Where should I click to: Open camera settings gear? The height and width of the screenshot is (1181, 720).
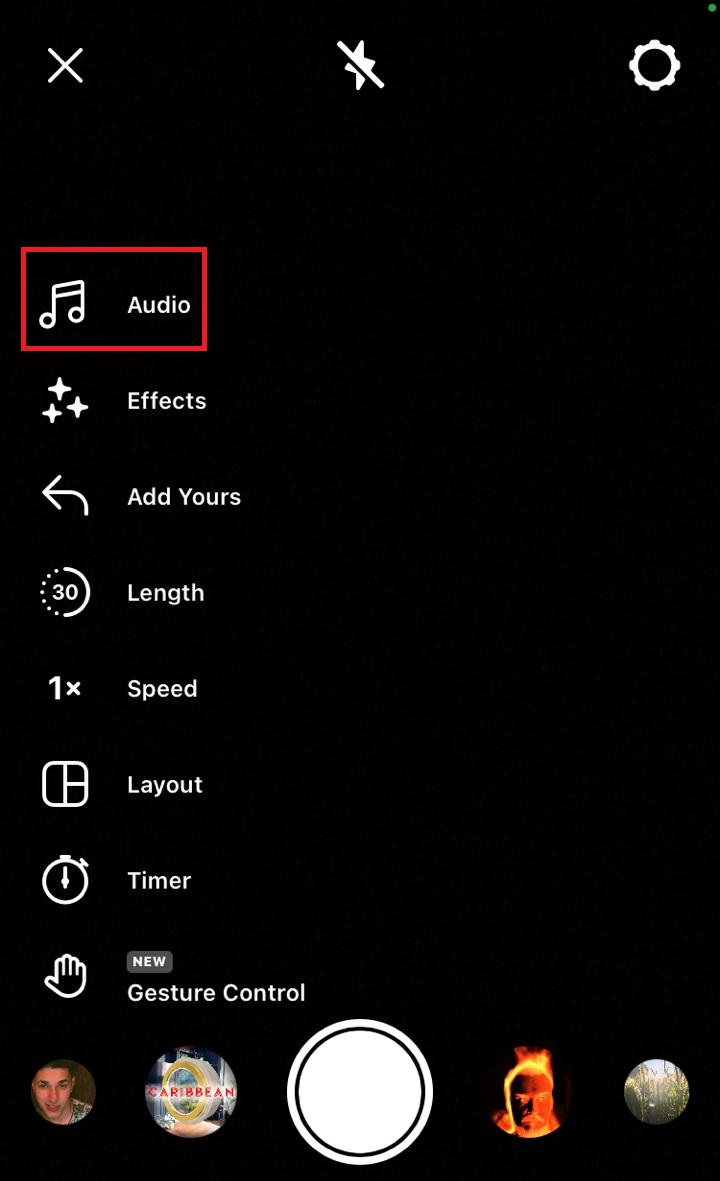[x=654, y=67]
